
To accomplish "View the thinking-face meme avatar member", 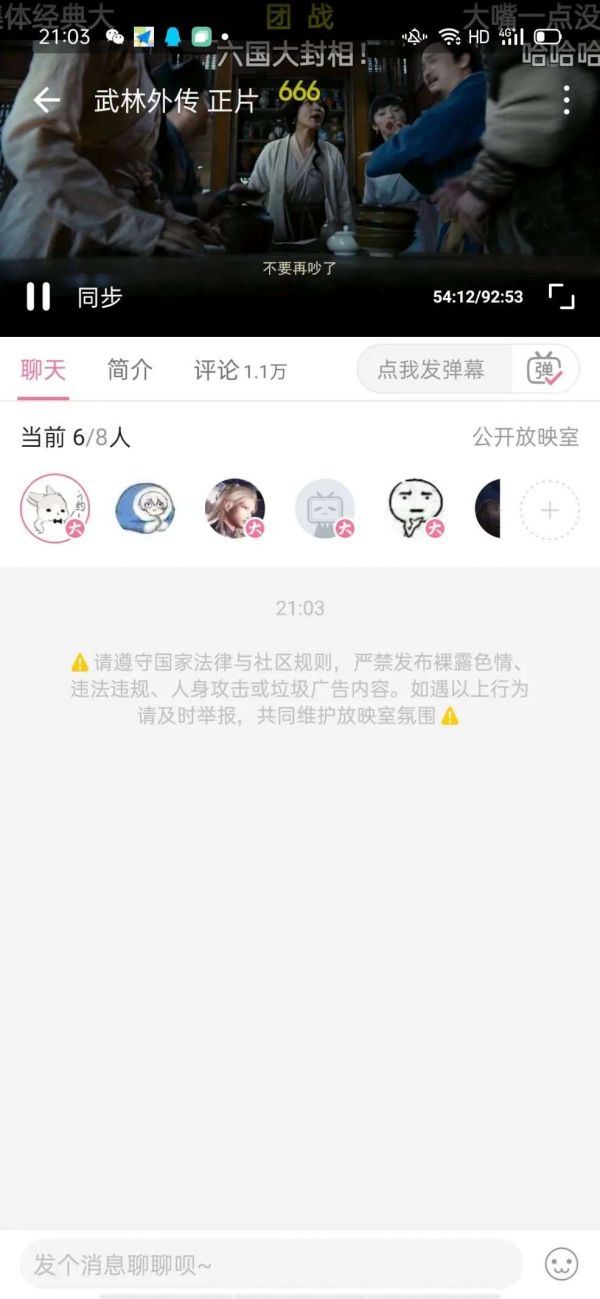I will tap(415, 508).
